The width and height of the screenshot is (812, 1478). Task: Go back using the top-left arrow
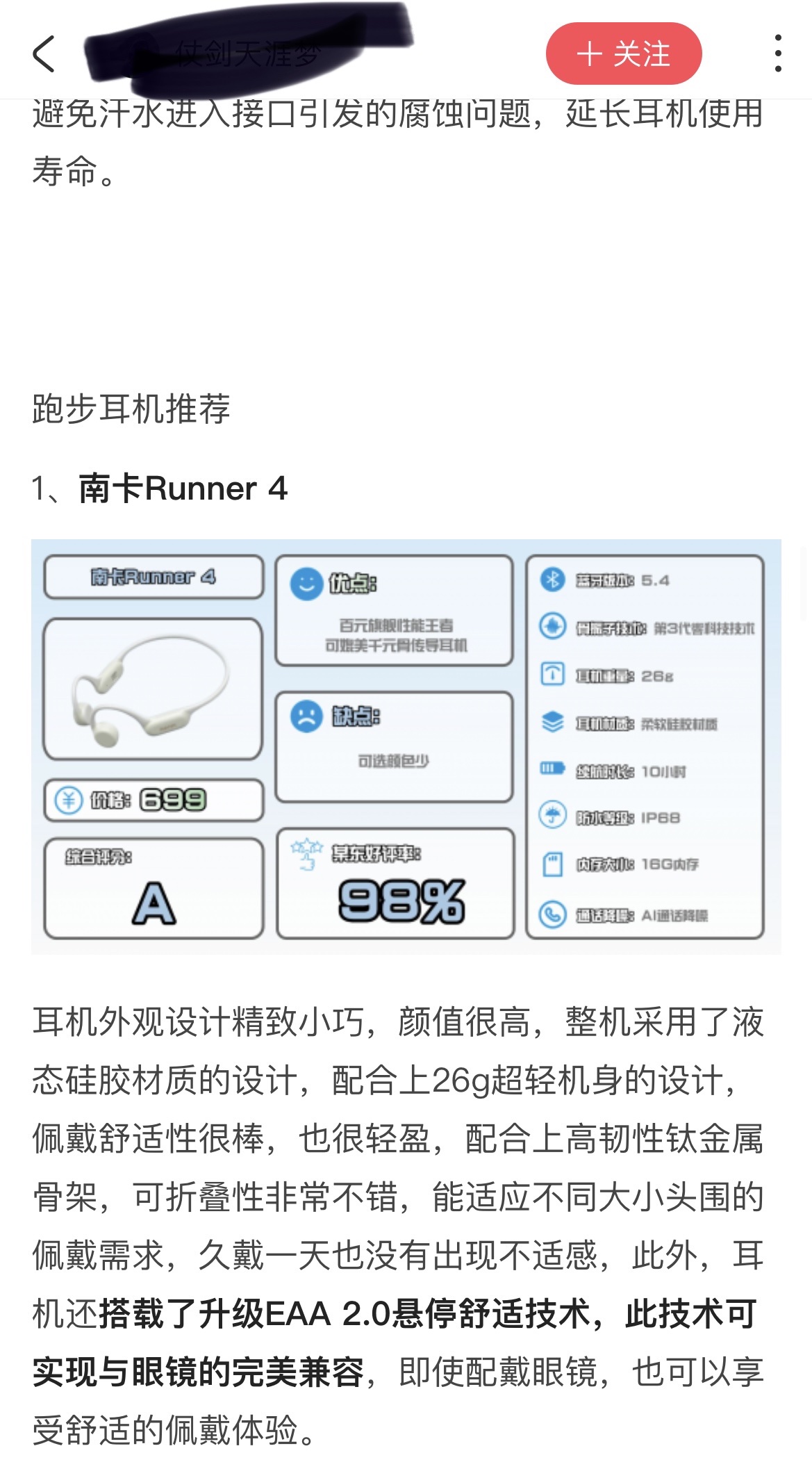click(x=43, y=54)
